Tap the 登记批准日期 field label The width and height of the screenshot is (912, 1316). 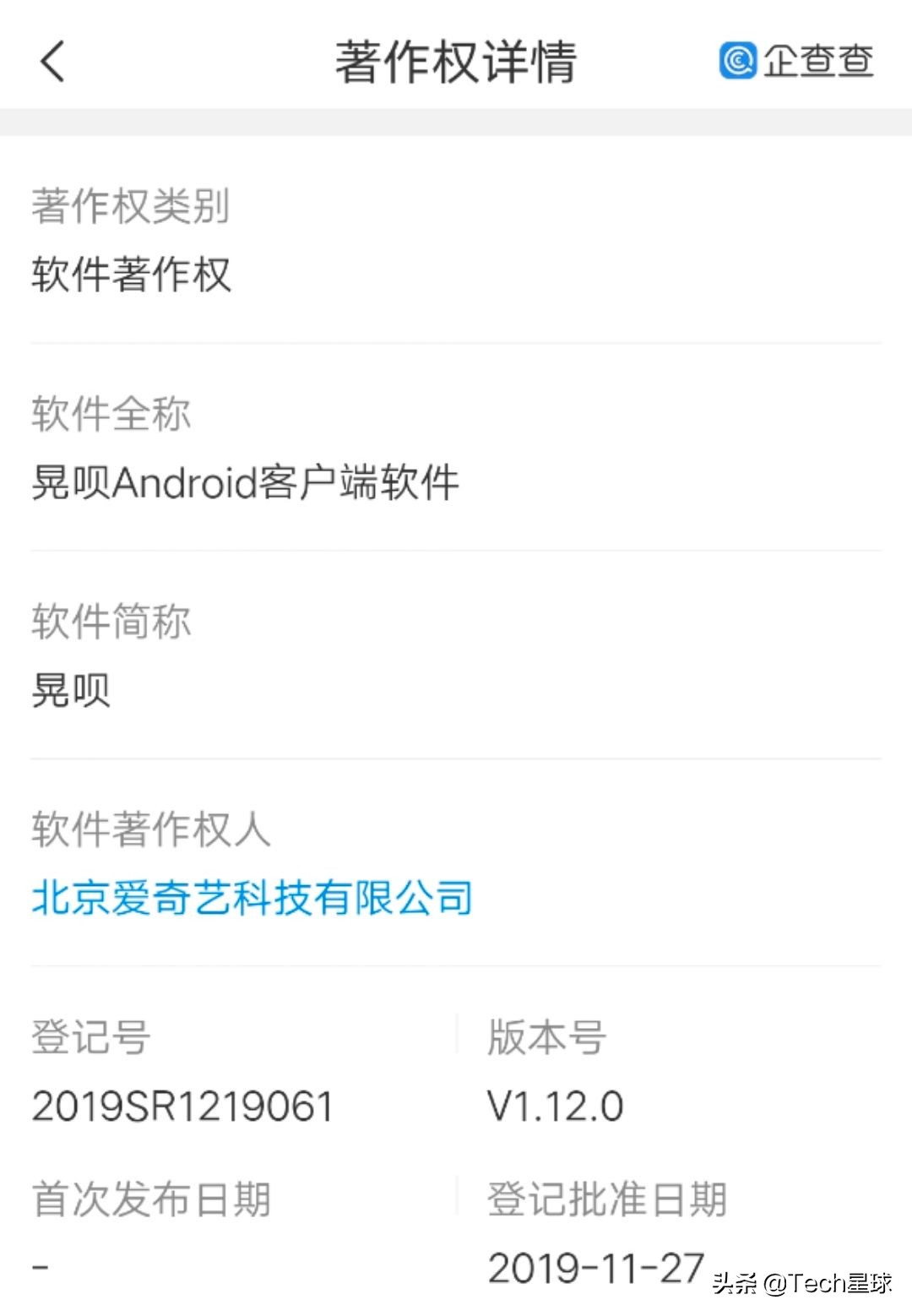[606, 1197]
